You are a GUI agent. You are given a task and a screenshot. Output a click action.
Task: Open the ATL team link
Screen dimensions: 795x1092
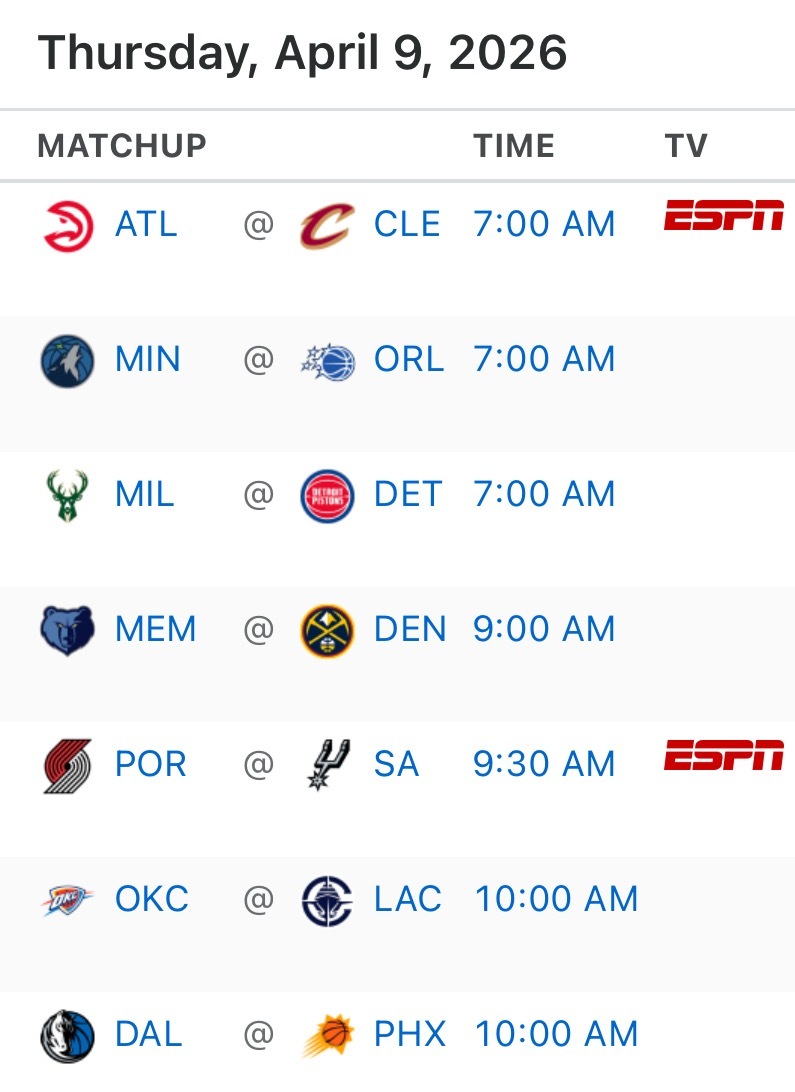[x=145, y=225]
